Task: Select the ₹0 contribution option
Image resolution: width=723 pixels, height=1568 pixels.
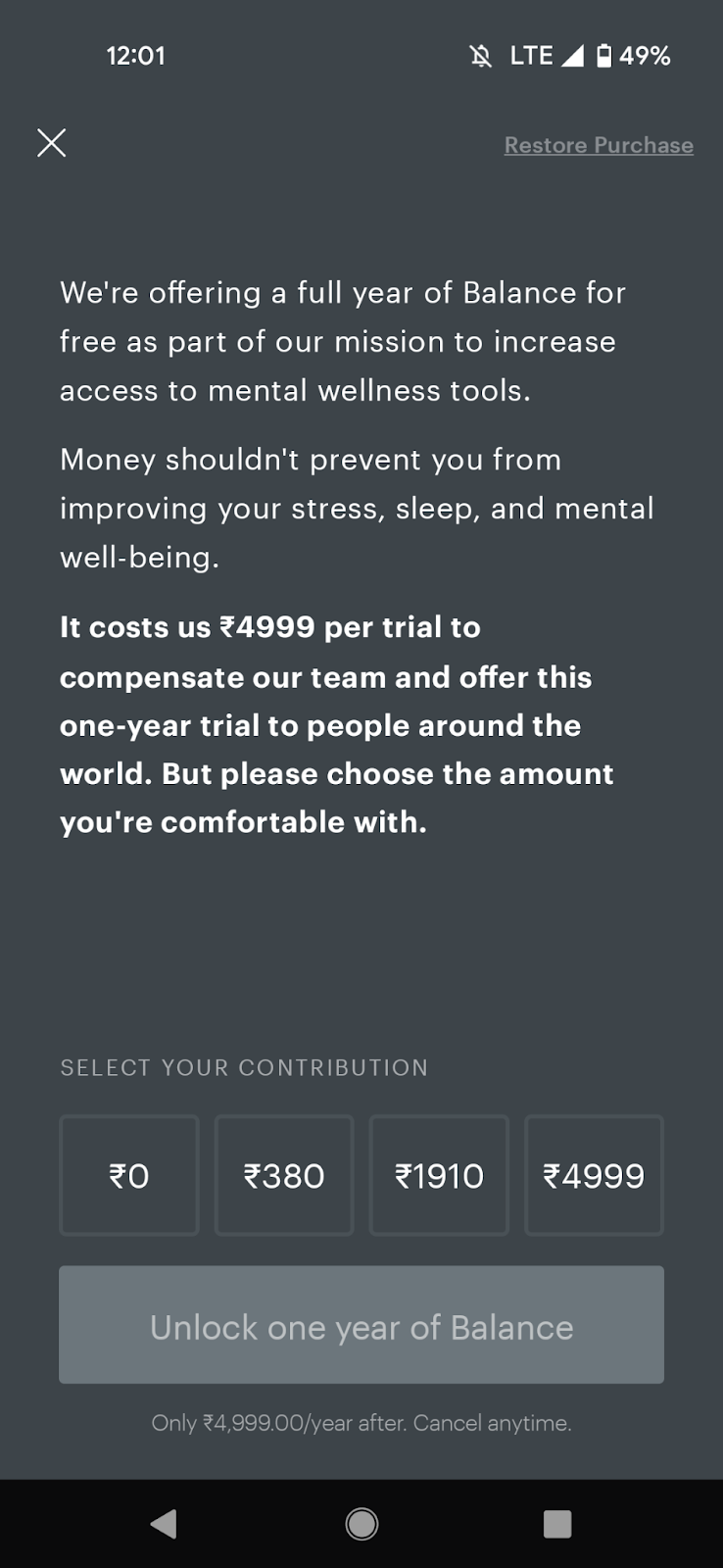Action: coord(129,1175)
